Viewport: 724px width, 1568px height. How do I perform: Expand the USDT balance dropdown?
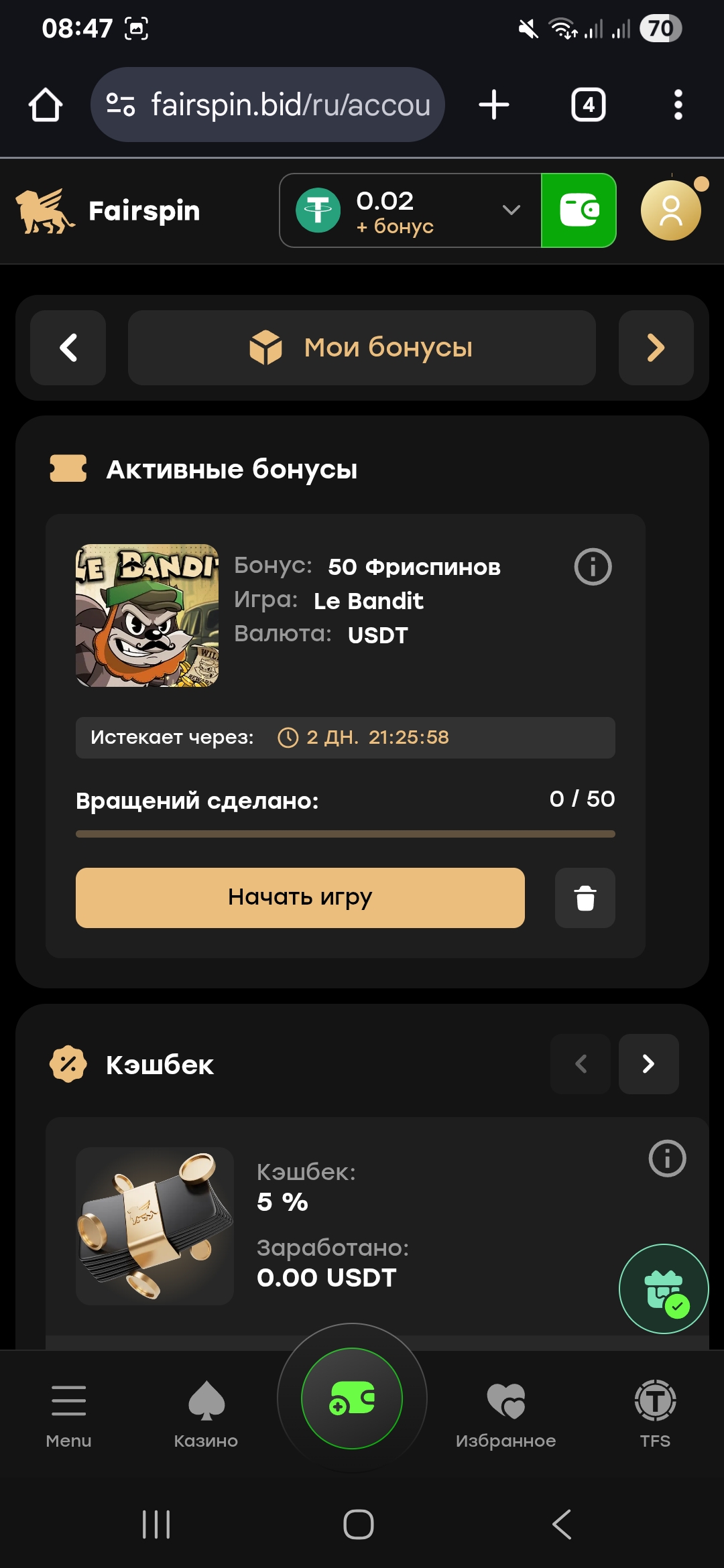point(511,210)
